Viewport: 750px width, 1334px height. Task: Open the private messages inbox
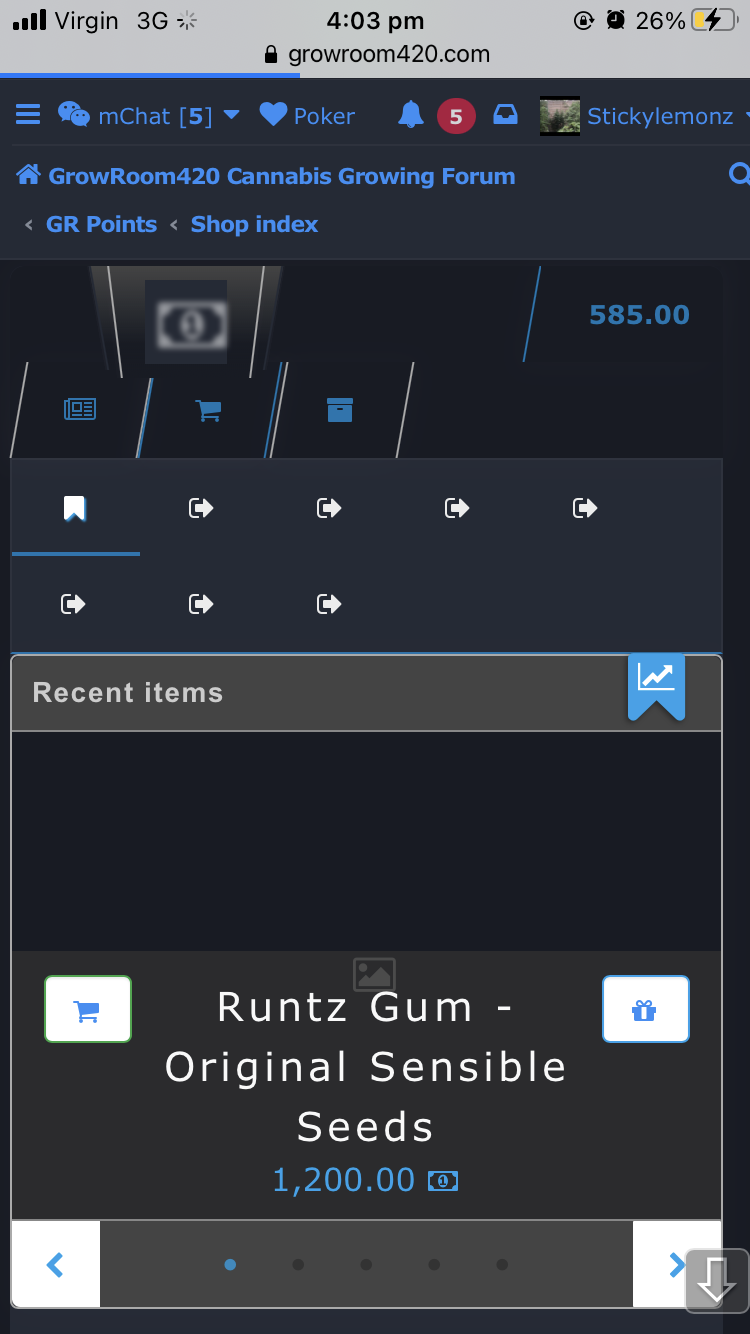(505, 115)
